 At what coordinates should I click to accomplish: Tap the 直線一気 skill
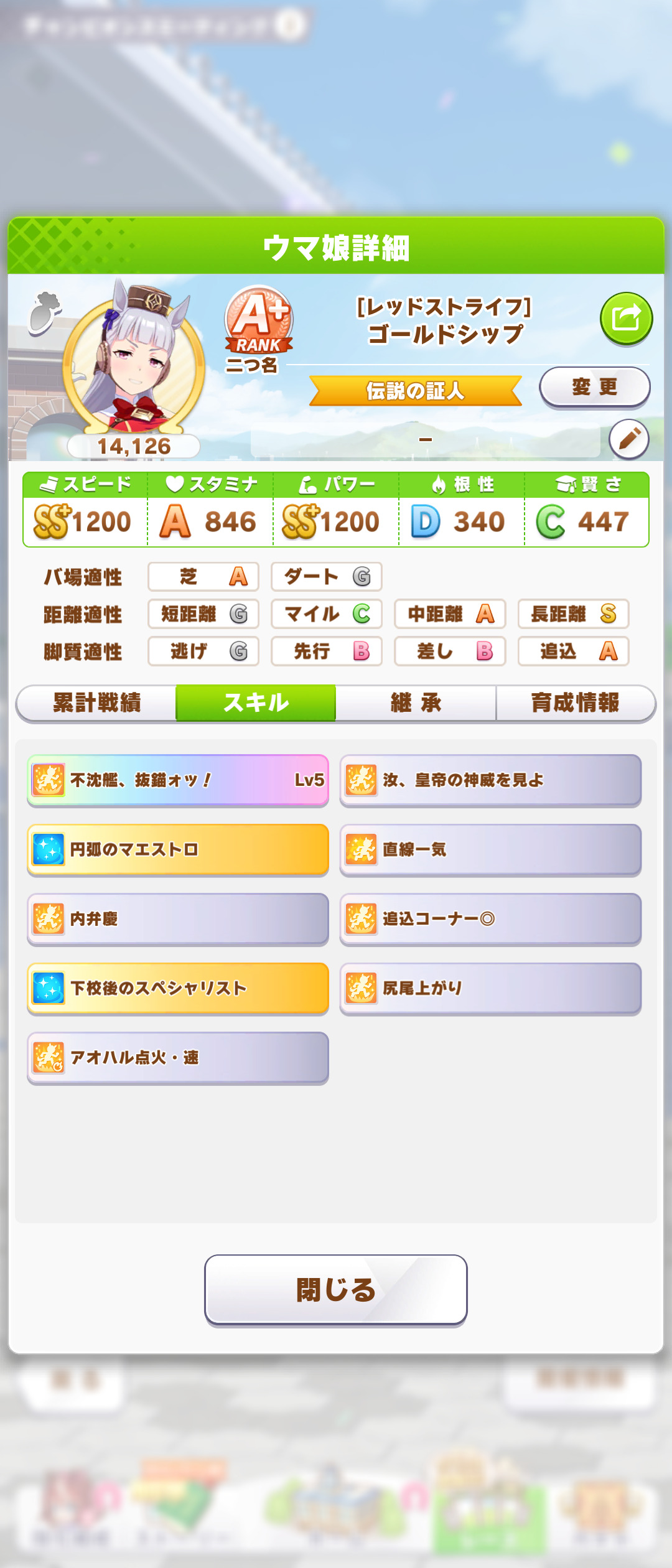pyautogui.click(x=490, y=849)
